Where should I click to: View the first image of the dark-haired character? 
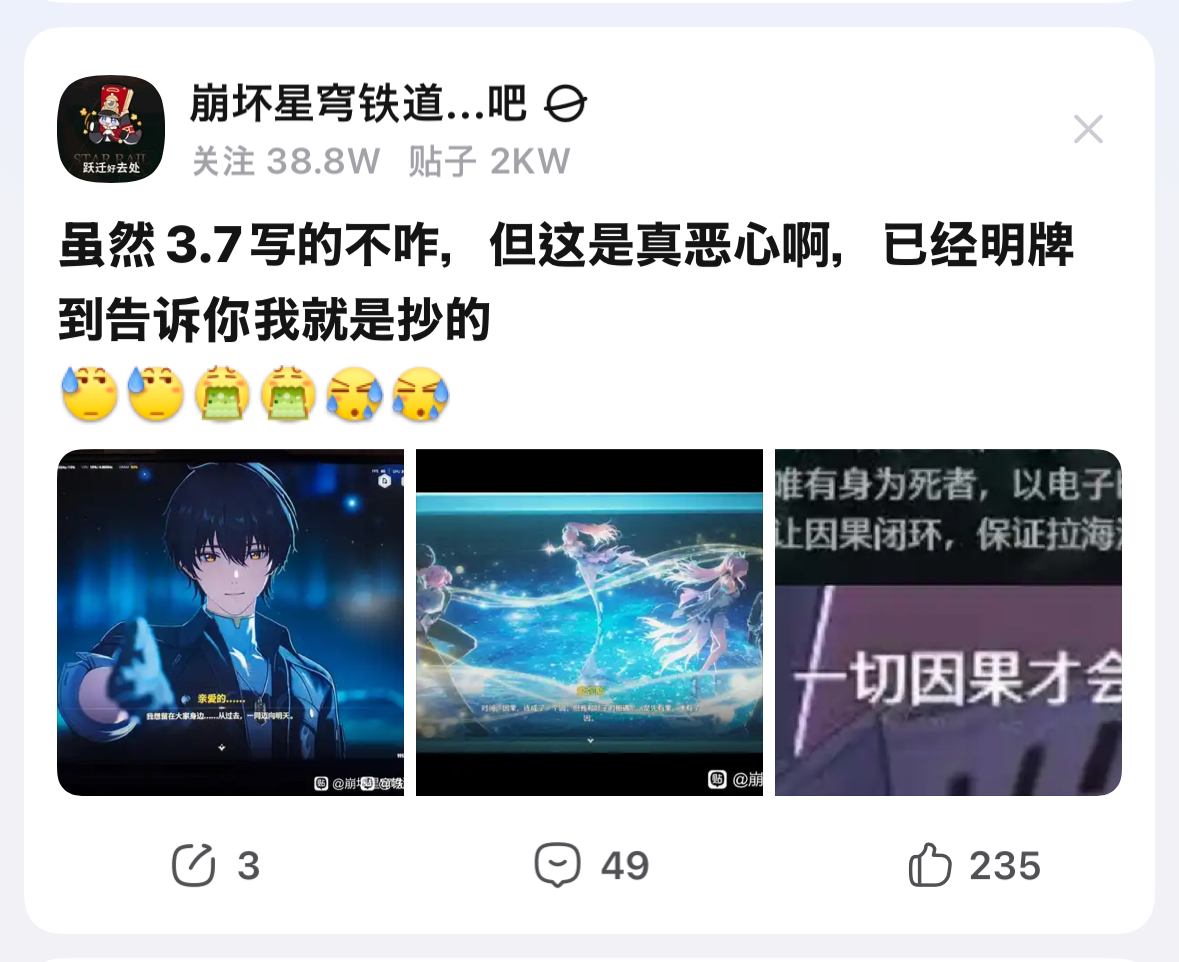[x=231, y=622]
